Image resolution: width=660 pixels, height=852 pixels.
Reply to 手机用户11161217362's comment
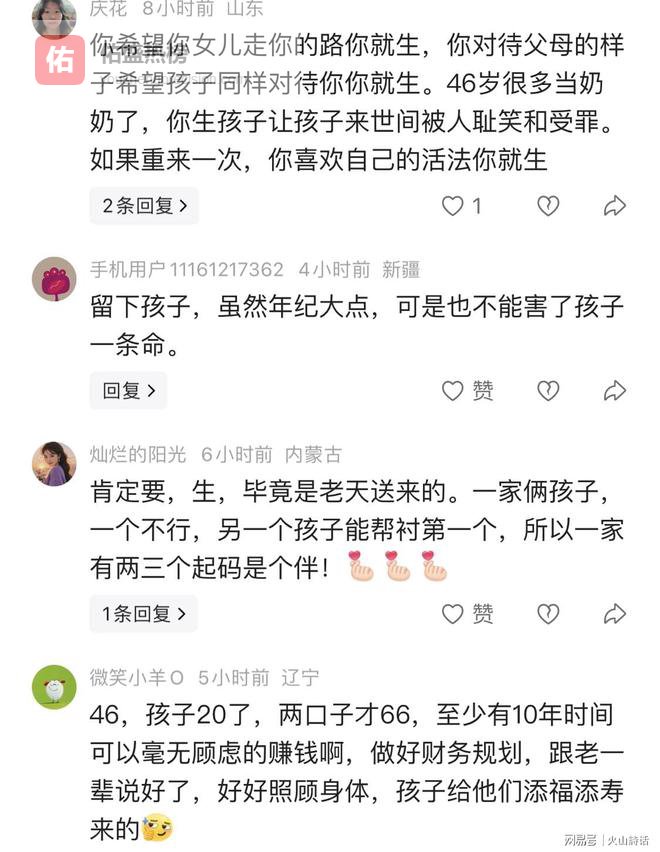coord(128,391)
